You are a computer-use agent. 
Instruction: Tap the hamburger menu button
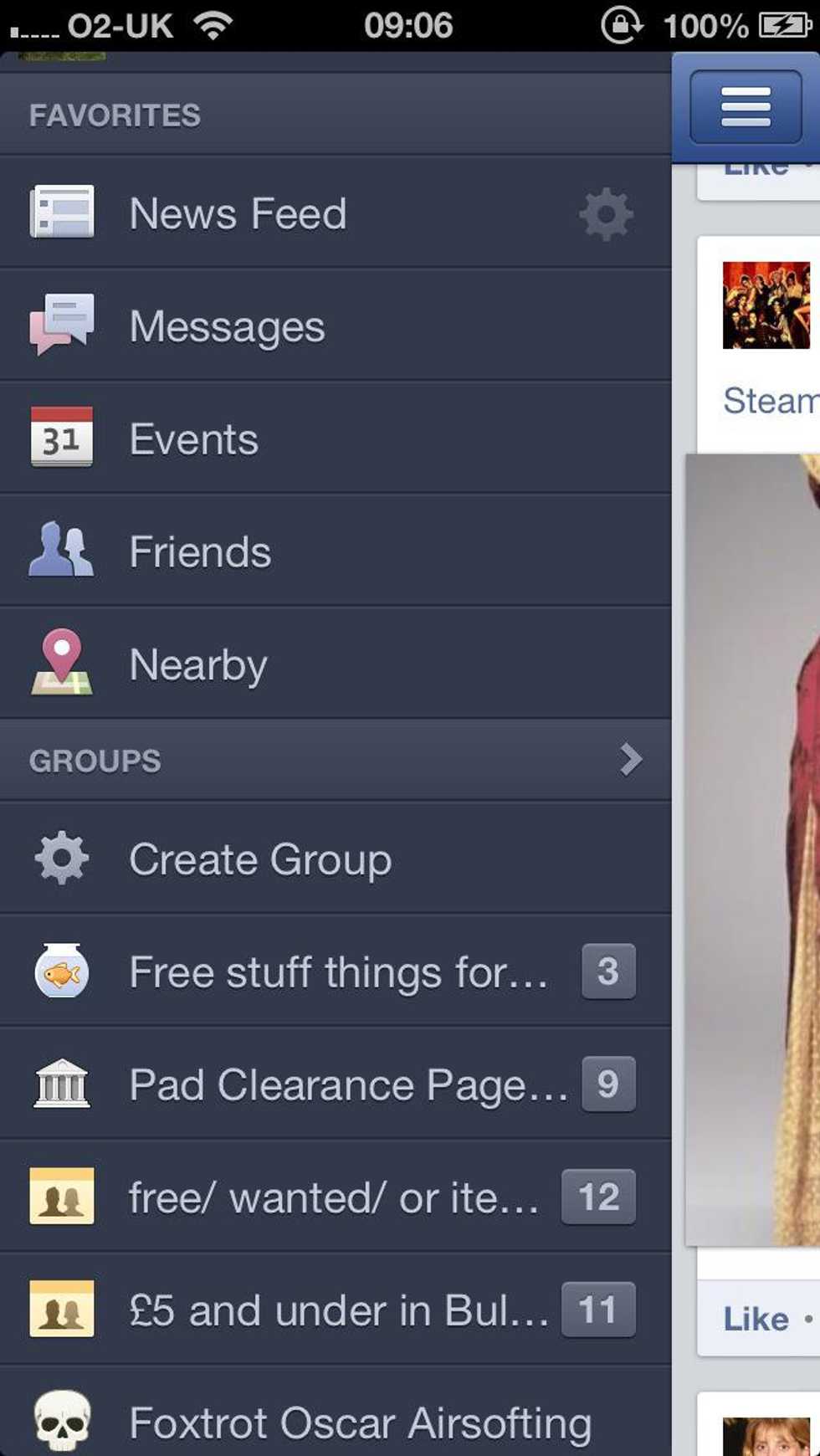point(745,107)
